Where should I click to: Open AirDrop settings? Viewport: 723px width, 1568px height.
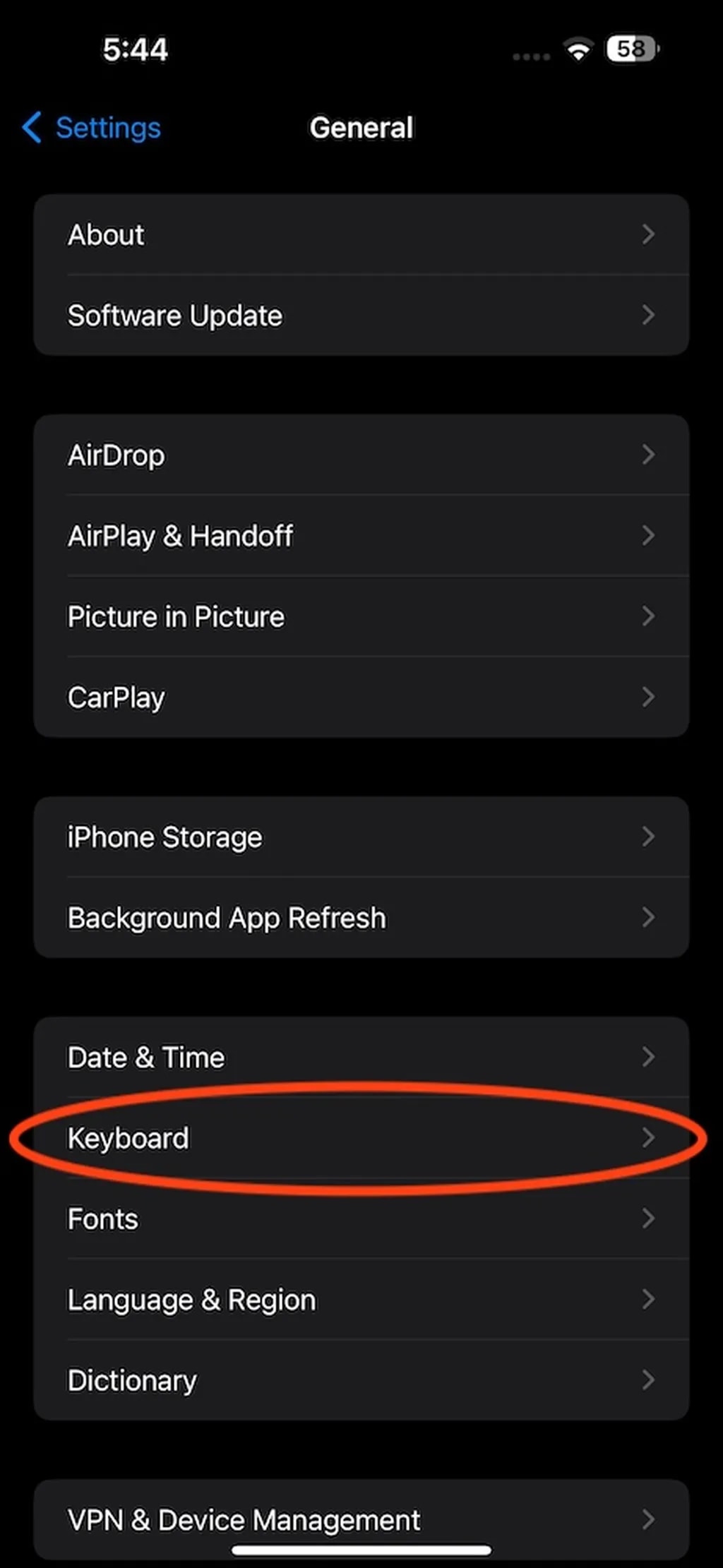click(360, 455)
